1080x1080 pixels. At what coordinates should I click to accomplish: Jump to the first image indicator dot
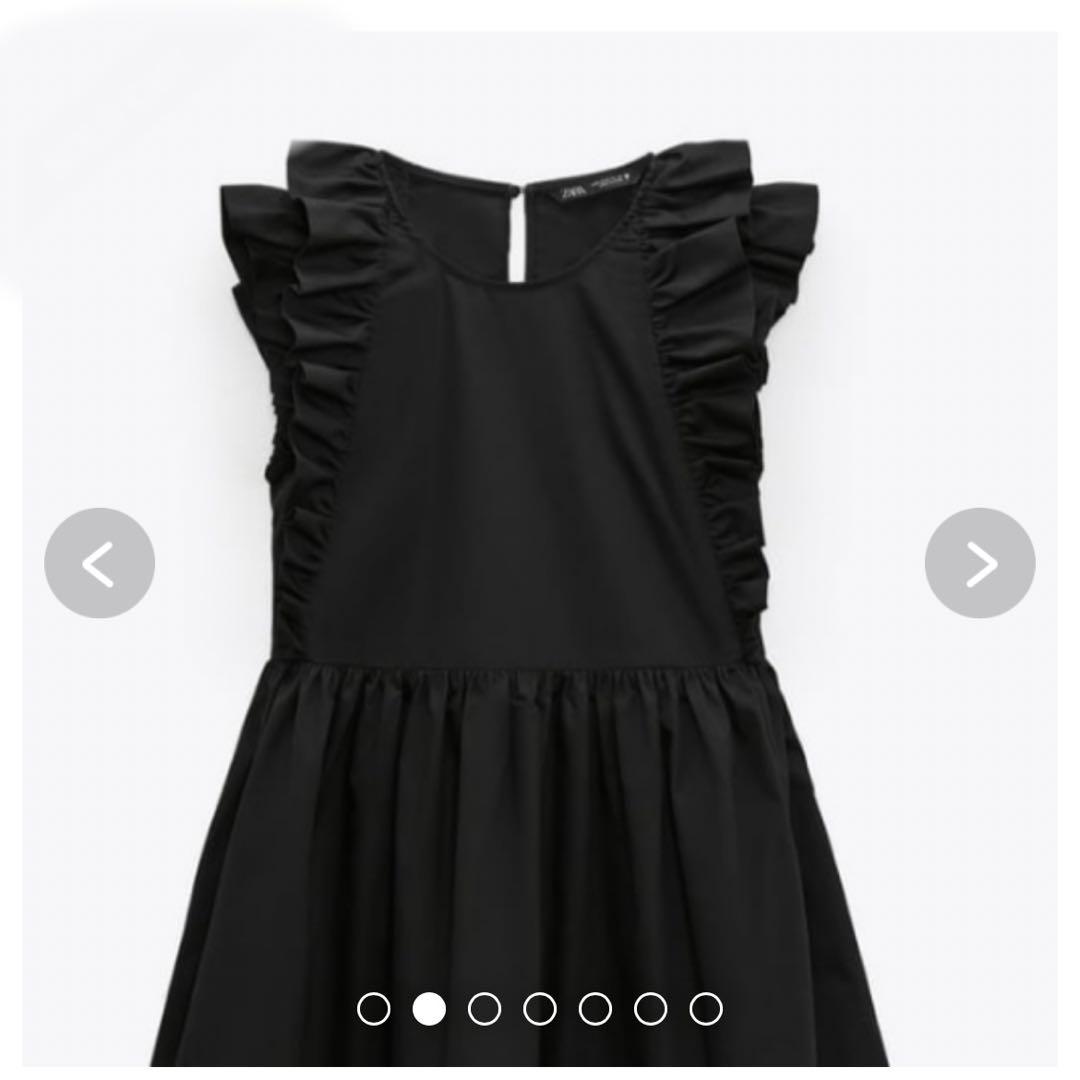click(x=374, y=1009)
